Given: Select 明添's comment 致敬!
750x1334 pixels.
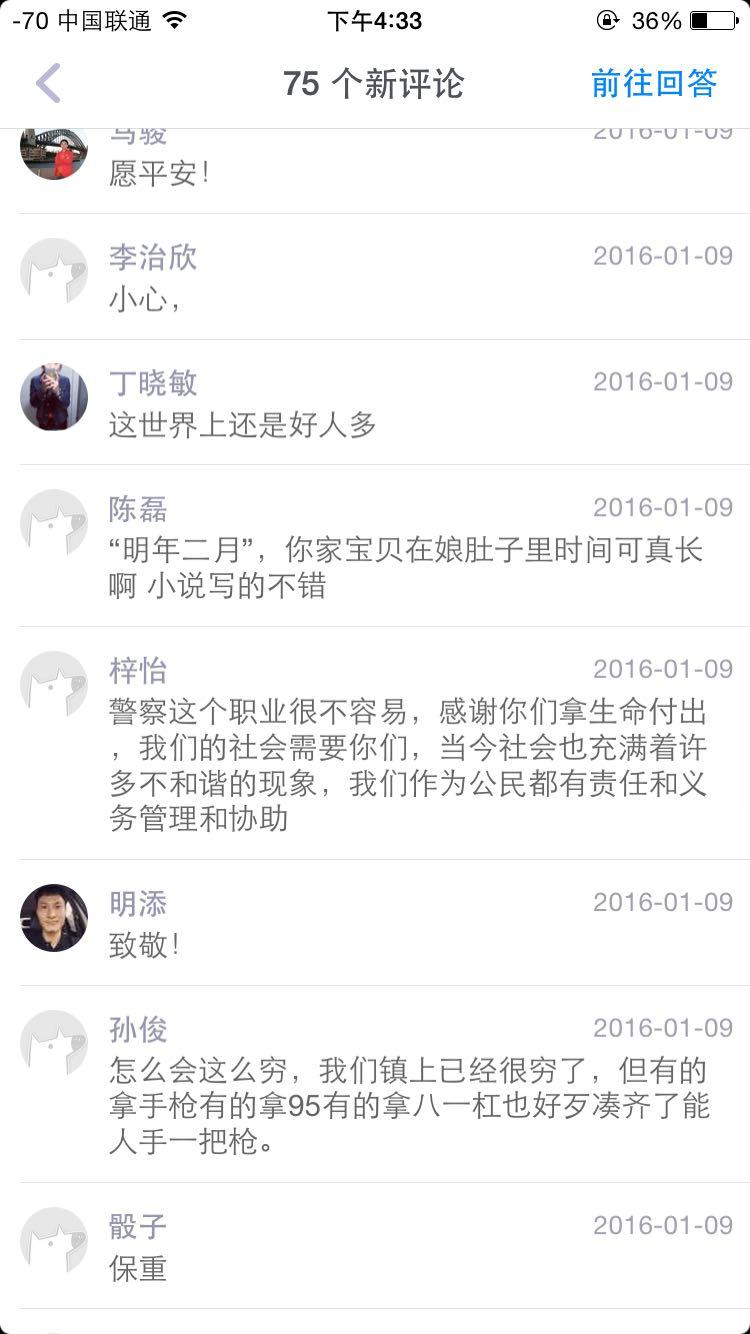Looking at the screenshot, I should pos(141,944).
